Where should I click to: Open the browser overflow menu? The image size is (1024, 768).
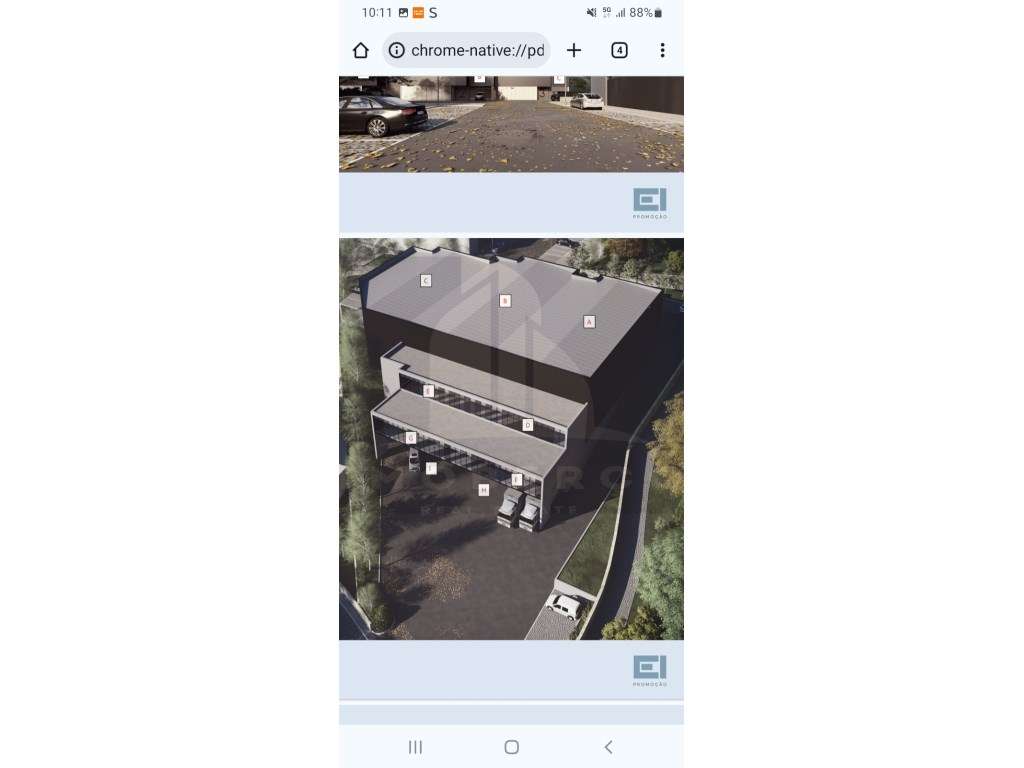(662, 50)
